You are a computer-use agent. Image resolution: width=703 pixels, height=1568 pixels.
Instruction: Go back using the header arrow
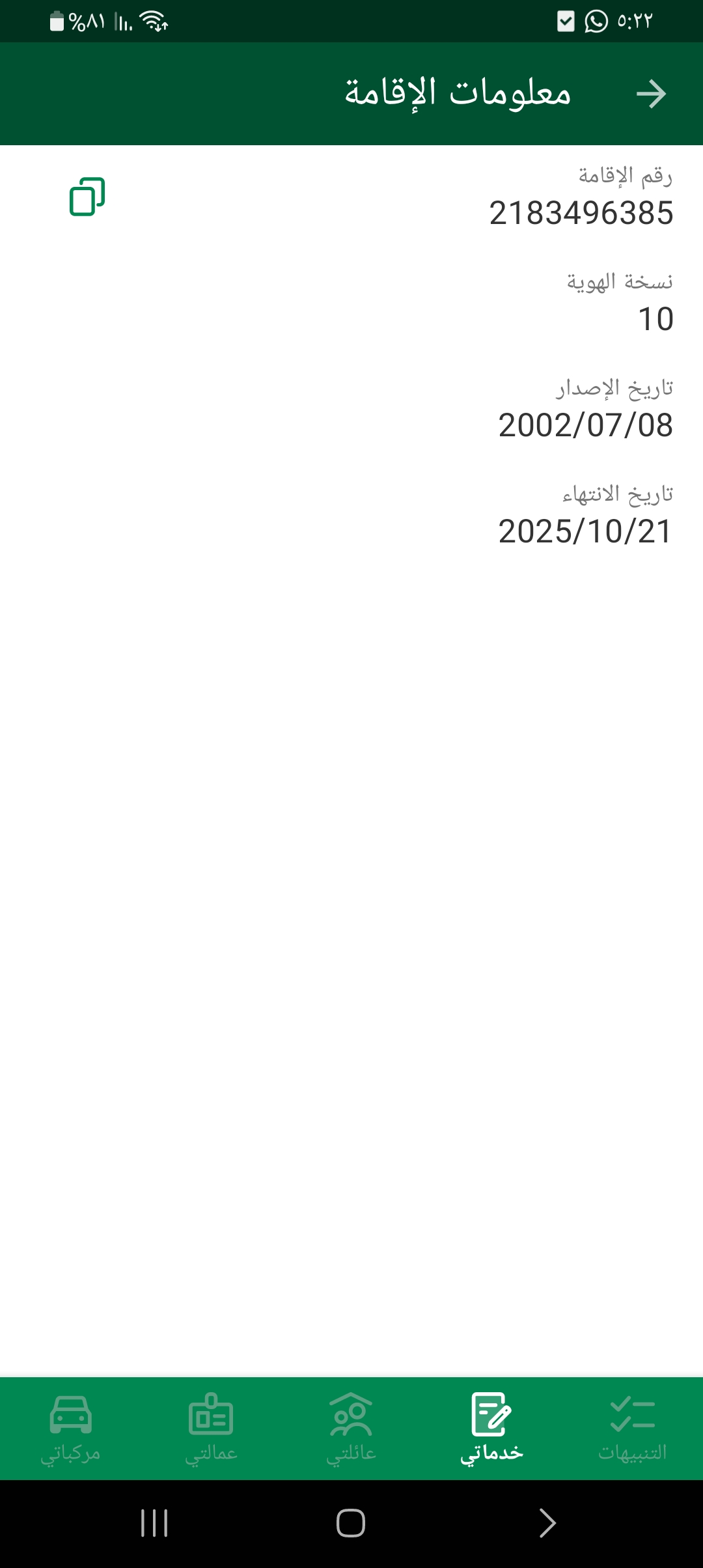point(651,94)
